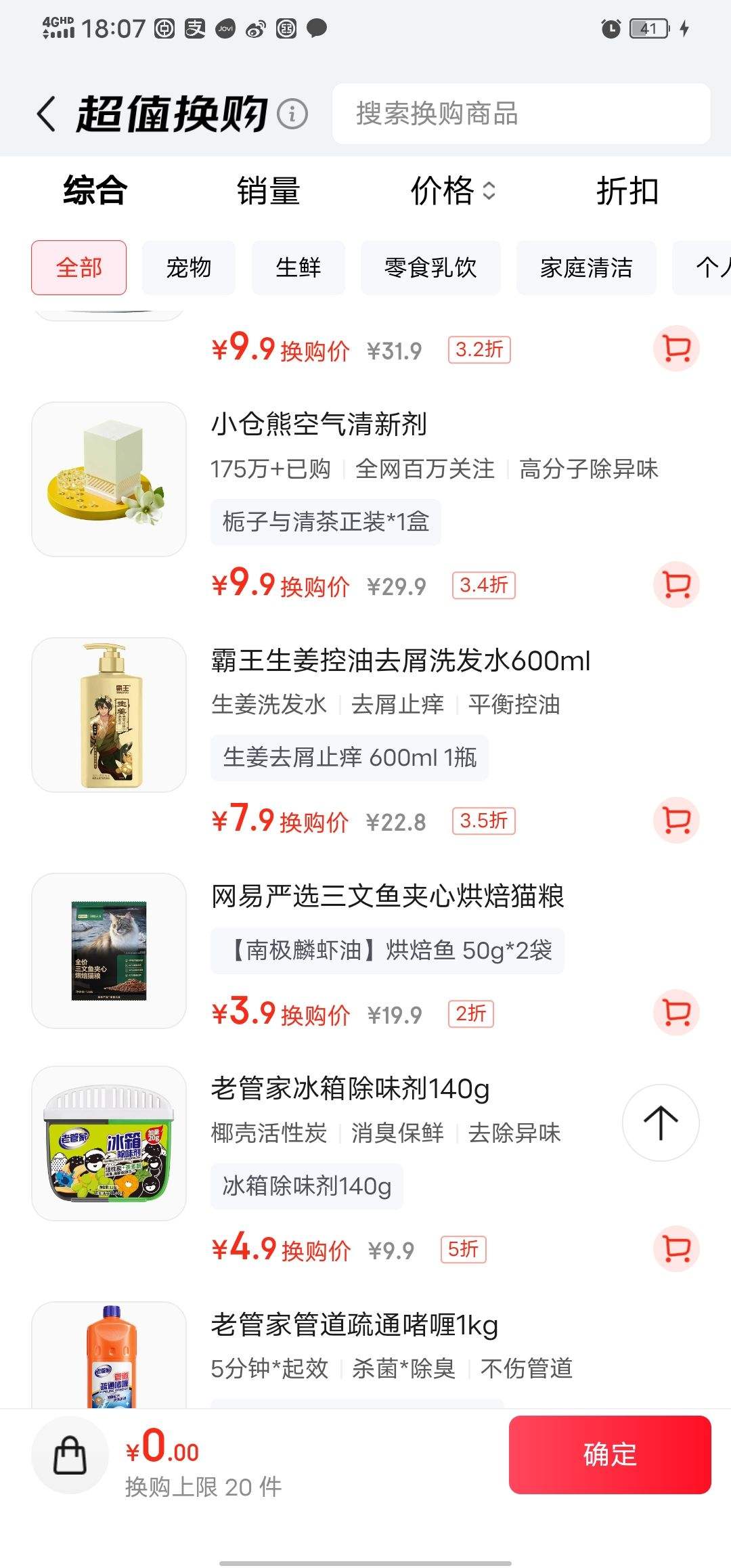Add 小仓熊空气清新剂 to cart

(x=676, y=584)
